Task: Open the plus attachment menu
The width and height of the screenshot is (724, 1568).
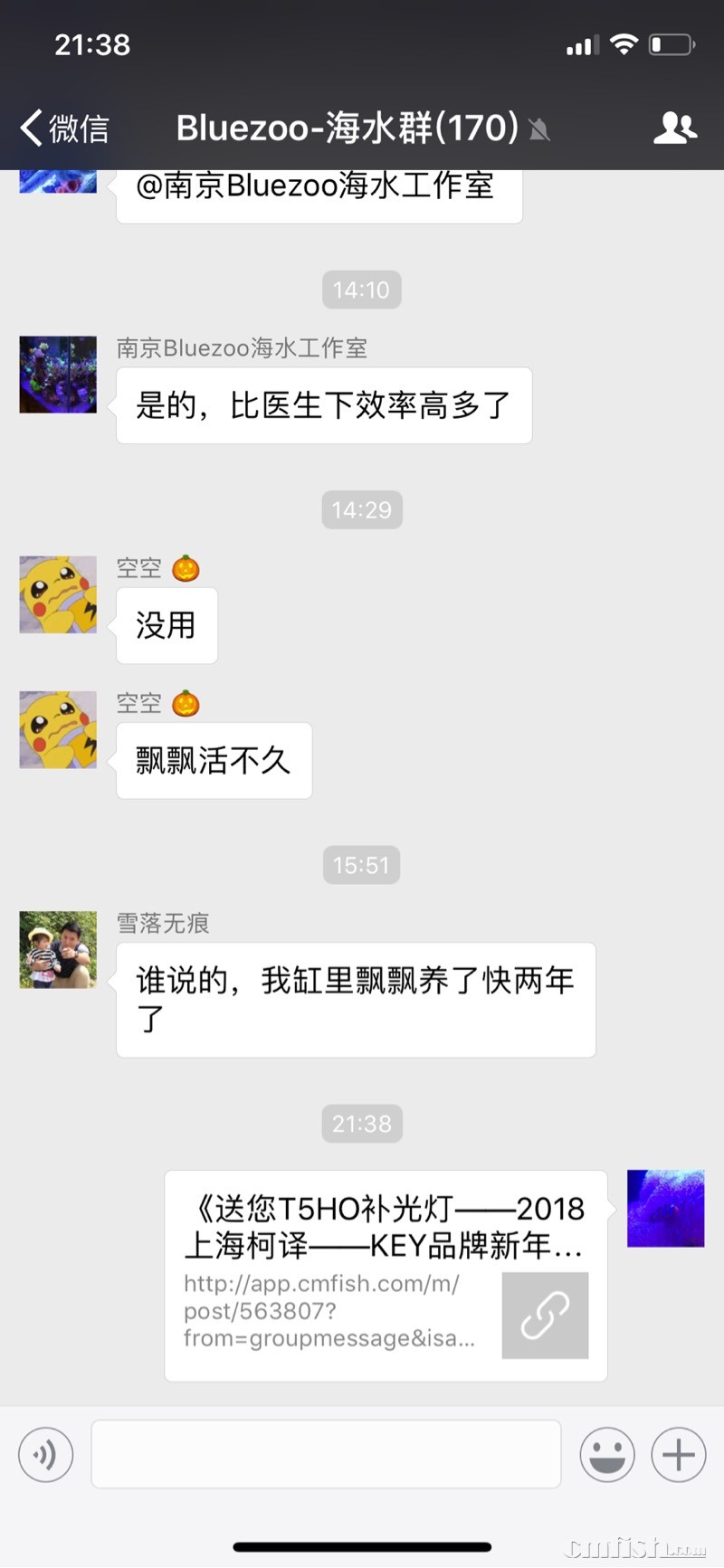Action: coord(678,1455)
